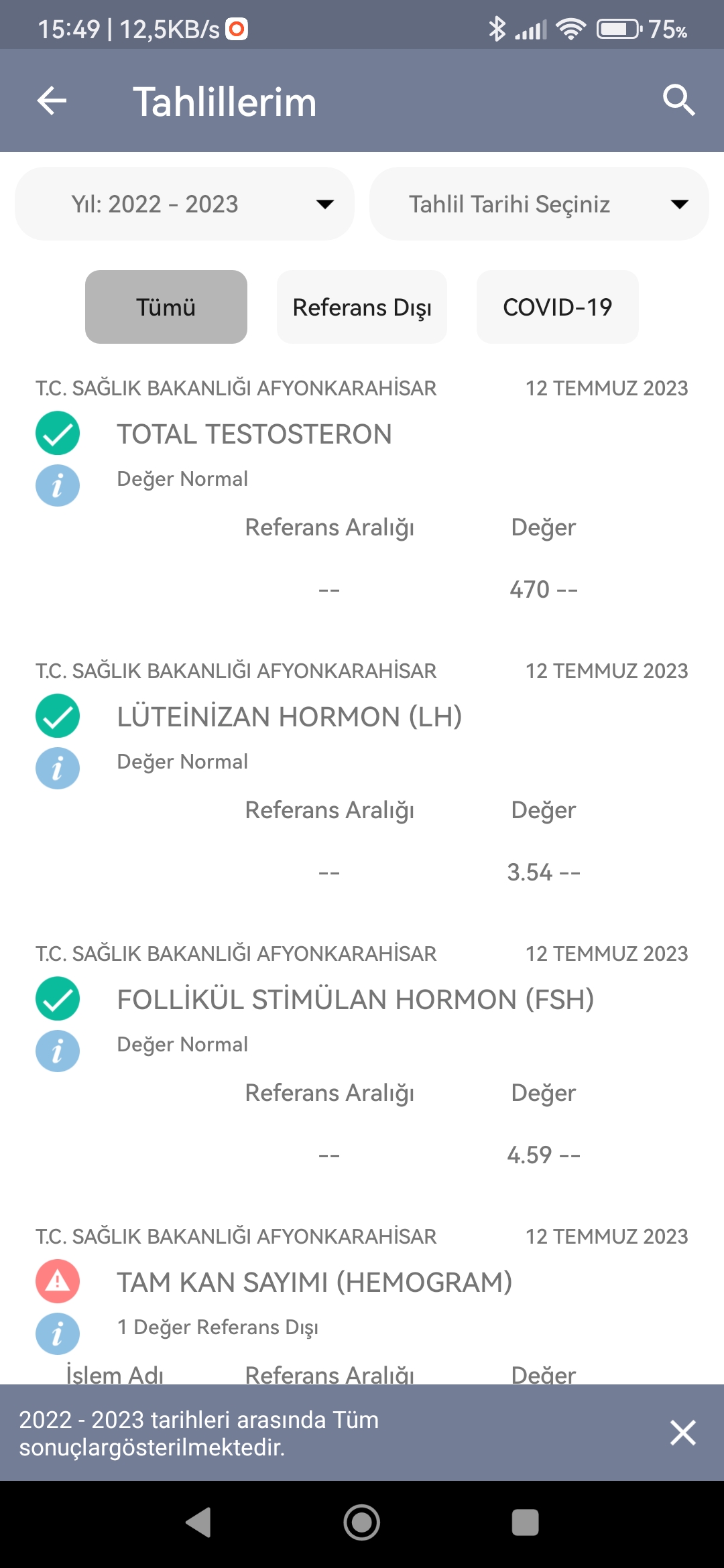This screenshot has width=724, height=1568.
Task: Open info for TAM KAN SAYIMI (HEMOGRAM)
Action: point(58,1333)
